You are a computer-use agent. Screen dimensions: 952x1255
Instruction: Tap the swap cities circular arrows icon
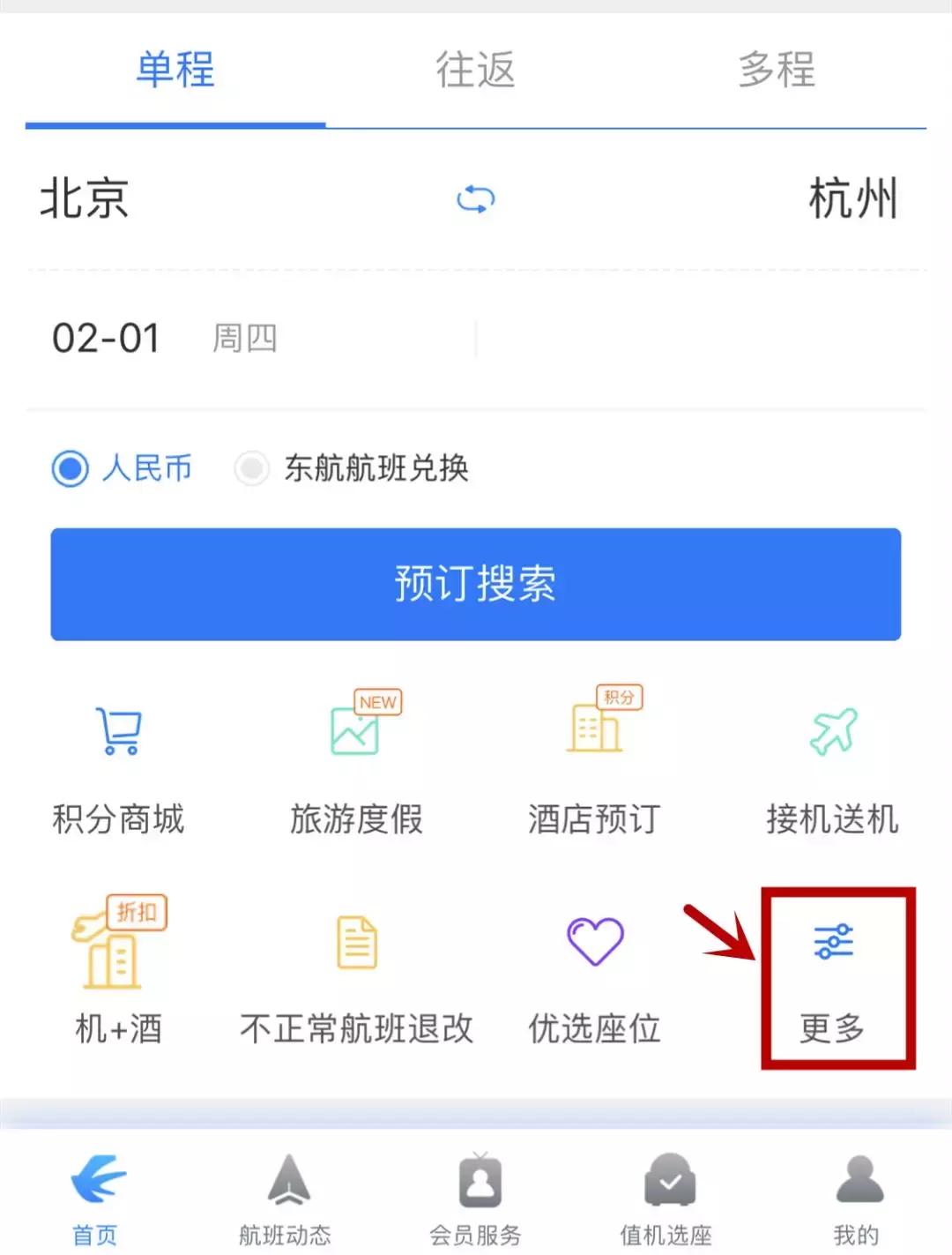[x=475, y=200]
